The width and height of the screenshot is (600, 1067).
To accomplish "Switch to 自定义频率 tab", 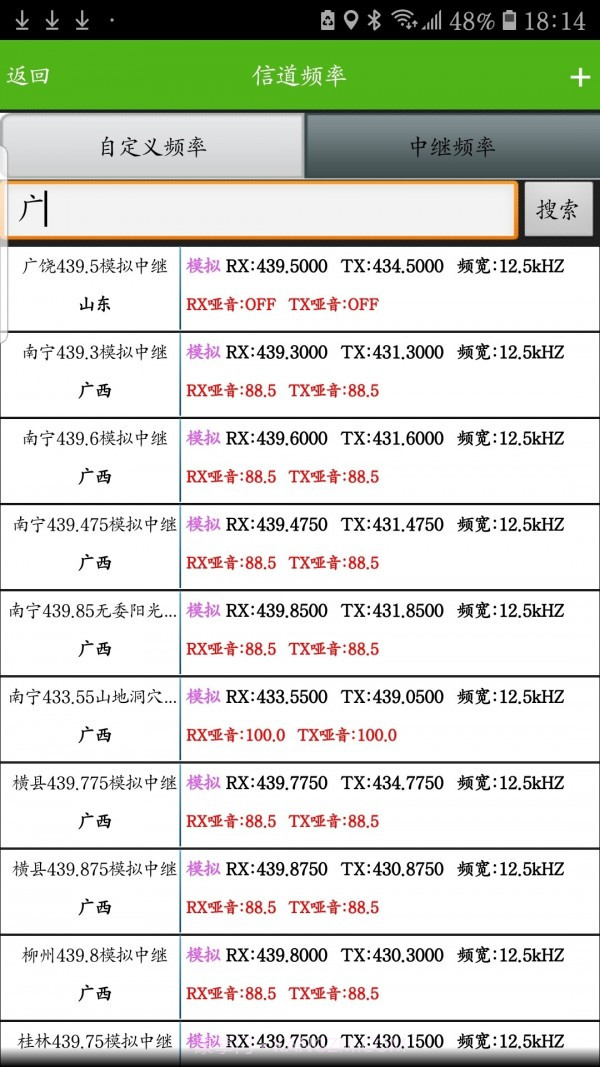I will coord(152,147).
